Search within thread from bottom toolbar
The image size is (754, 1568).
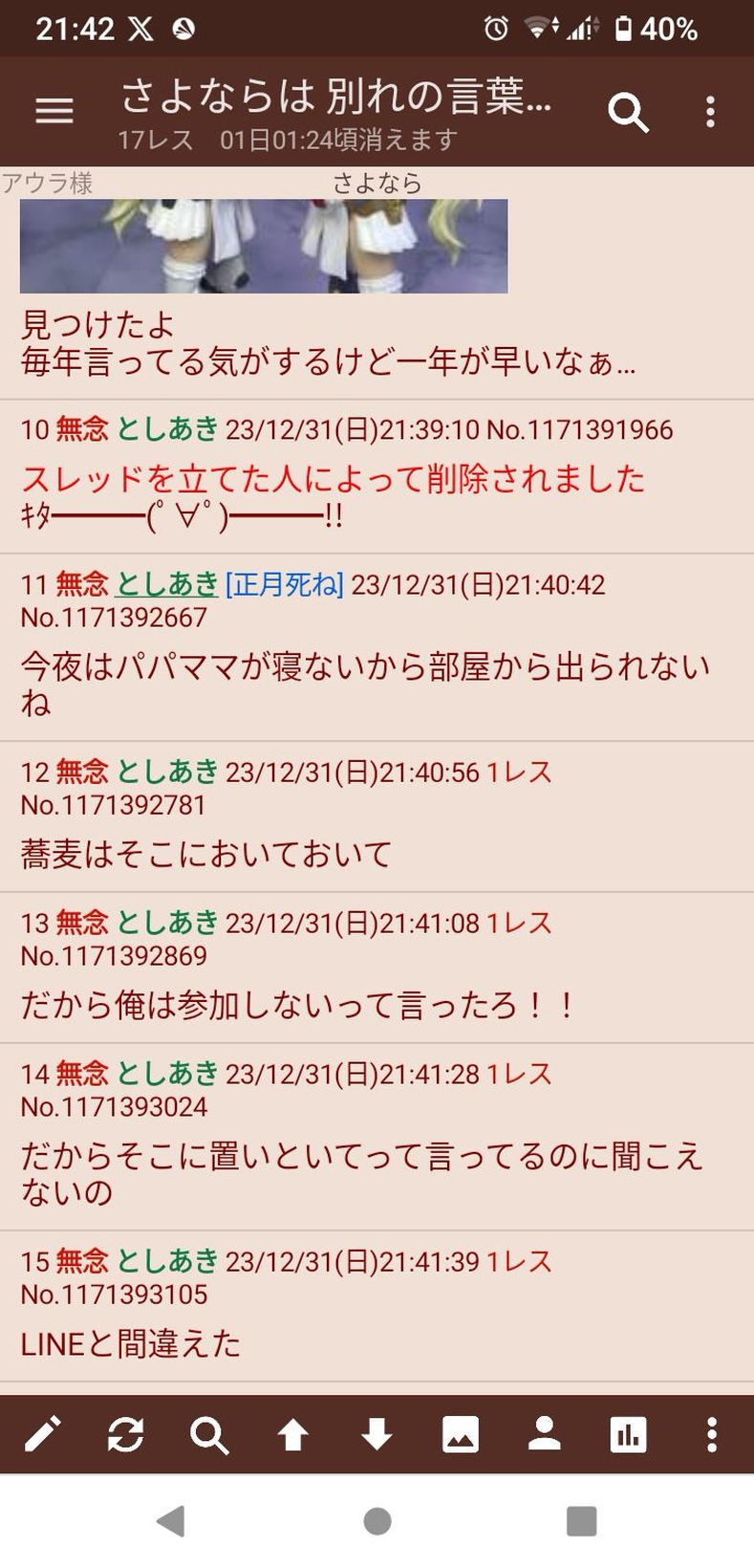point(209,1434)
